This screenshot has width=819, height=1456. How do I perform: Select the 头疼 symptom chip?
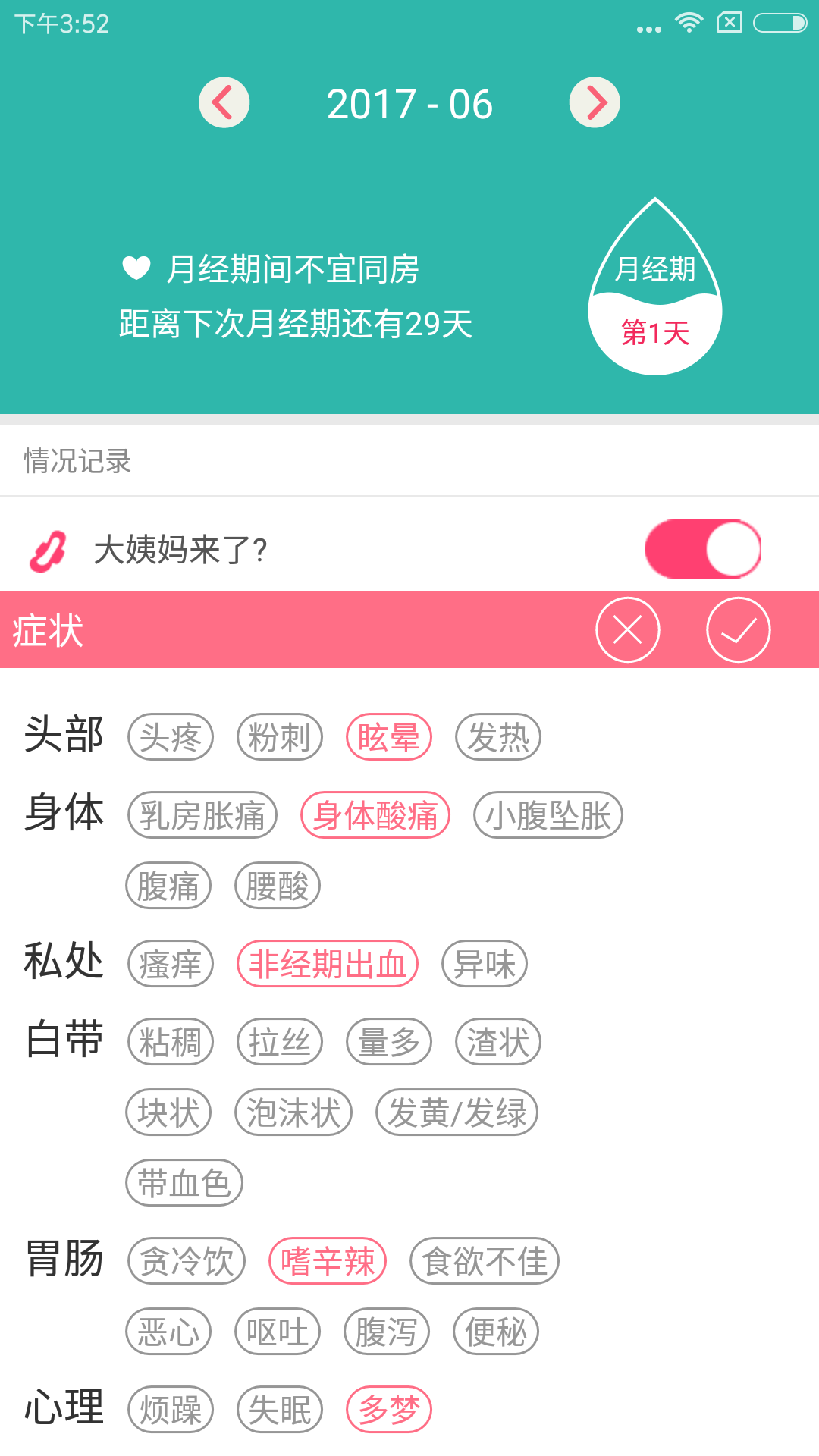171,737
